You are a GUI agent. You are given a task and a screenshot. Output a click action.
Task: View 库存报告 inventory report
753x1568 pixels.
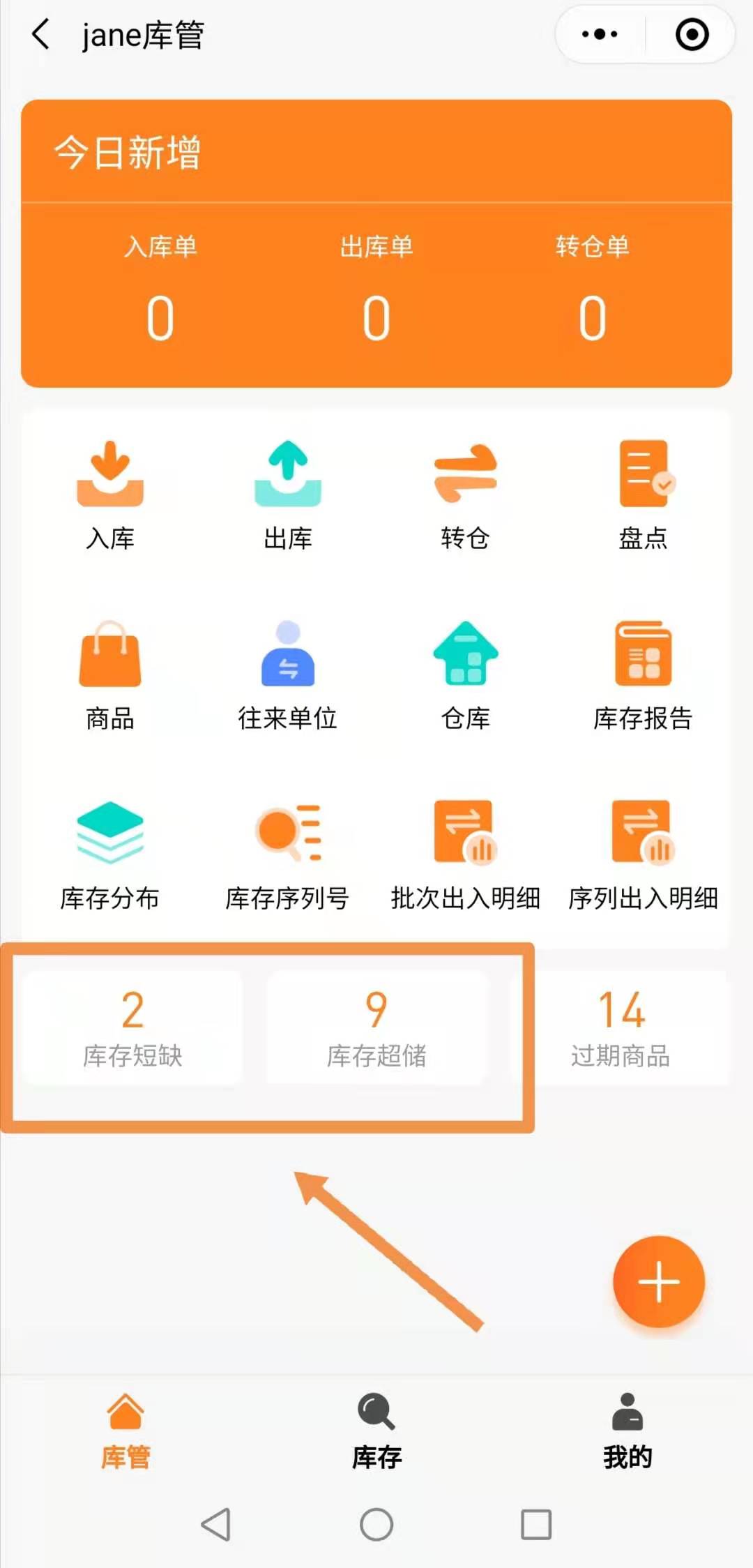coord(643,674)
